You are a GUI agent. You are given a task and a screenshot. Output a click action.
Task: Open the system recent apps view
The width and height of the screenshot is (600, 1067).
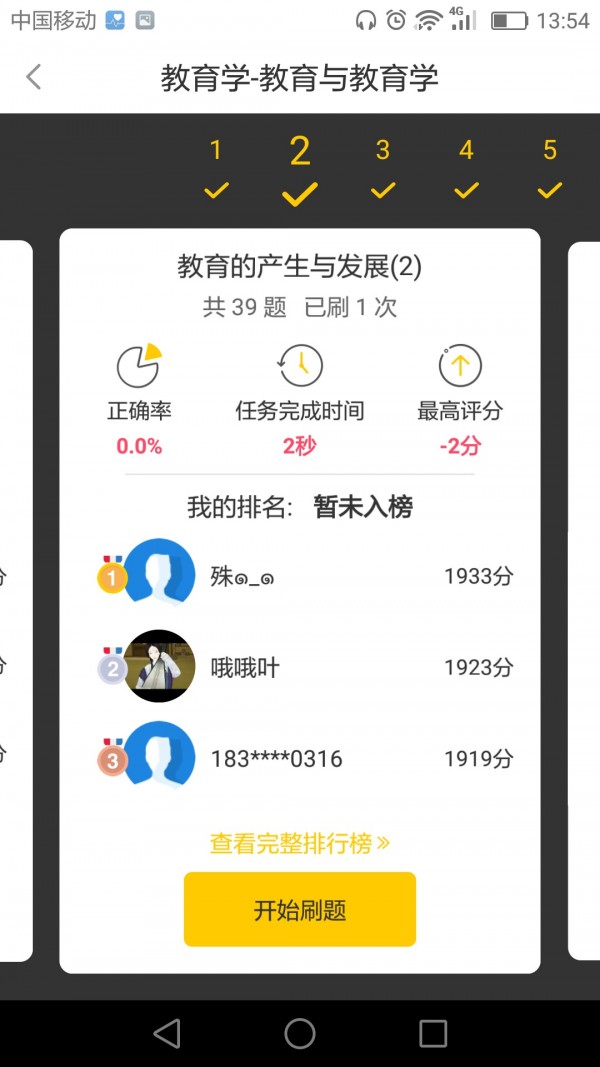[x=432, y=1033]
